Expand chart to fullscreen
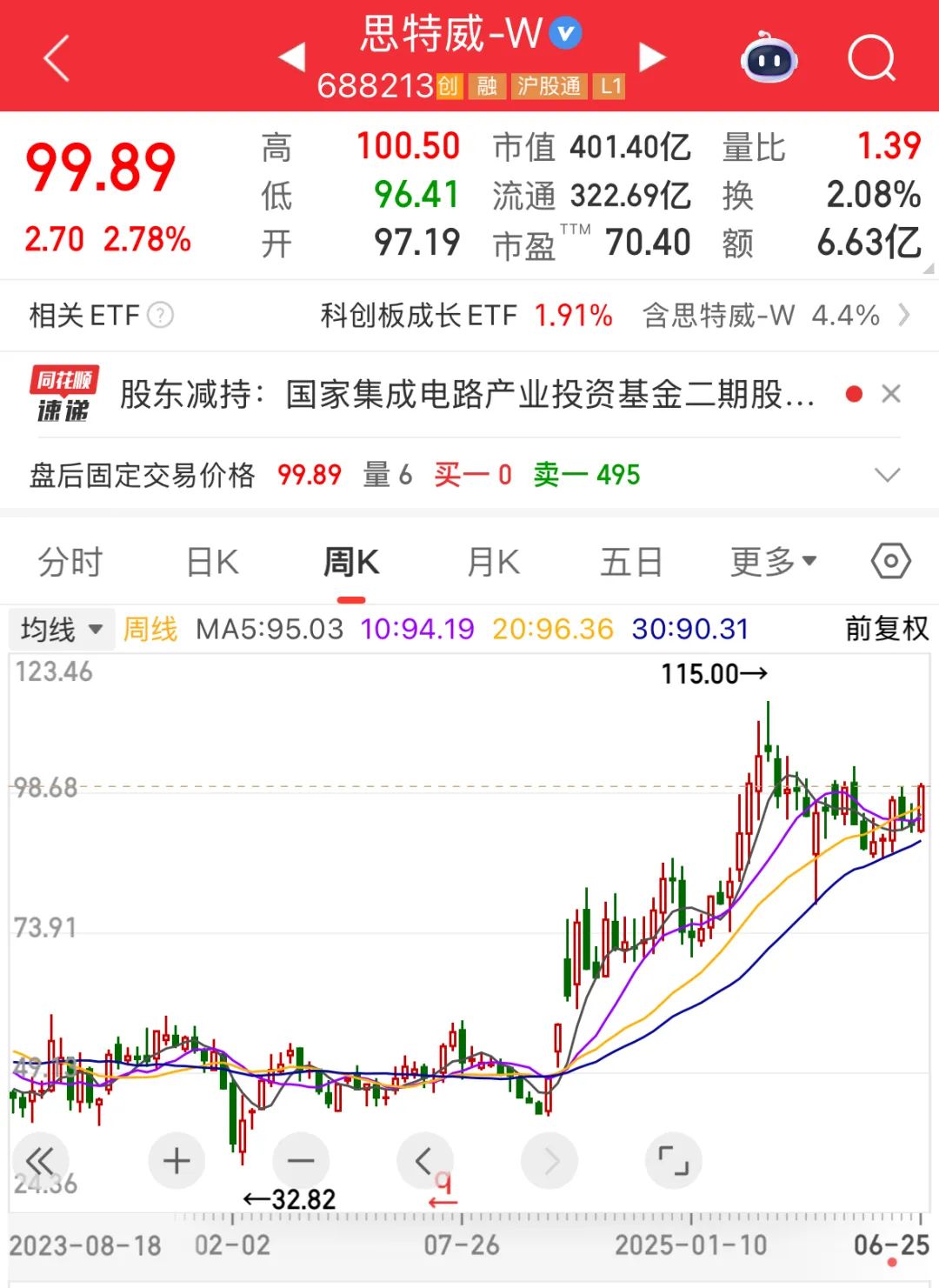The width and height of the screenshot is (939, 1288). point(673,1161)
